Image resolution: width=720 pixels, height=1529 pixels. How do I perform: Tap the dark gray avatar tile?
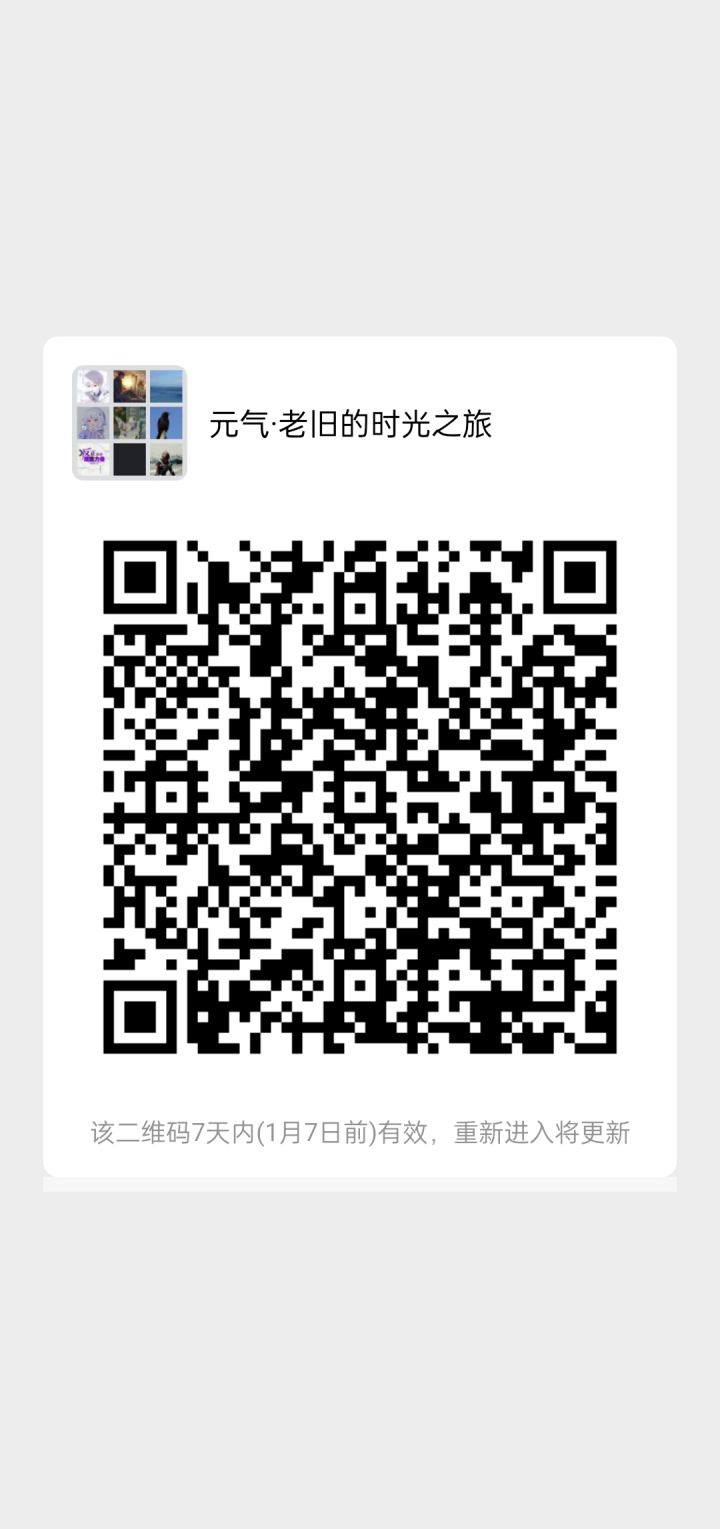(130, 458)
